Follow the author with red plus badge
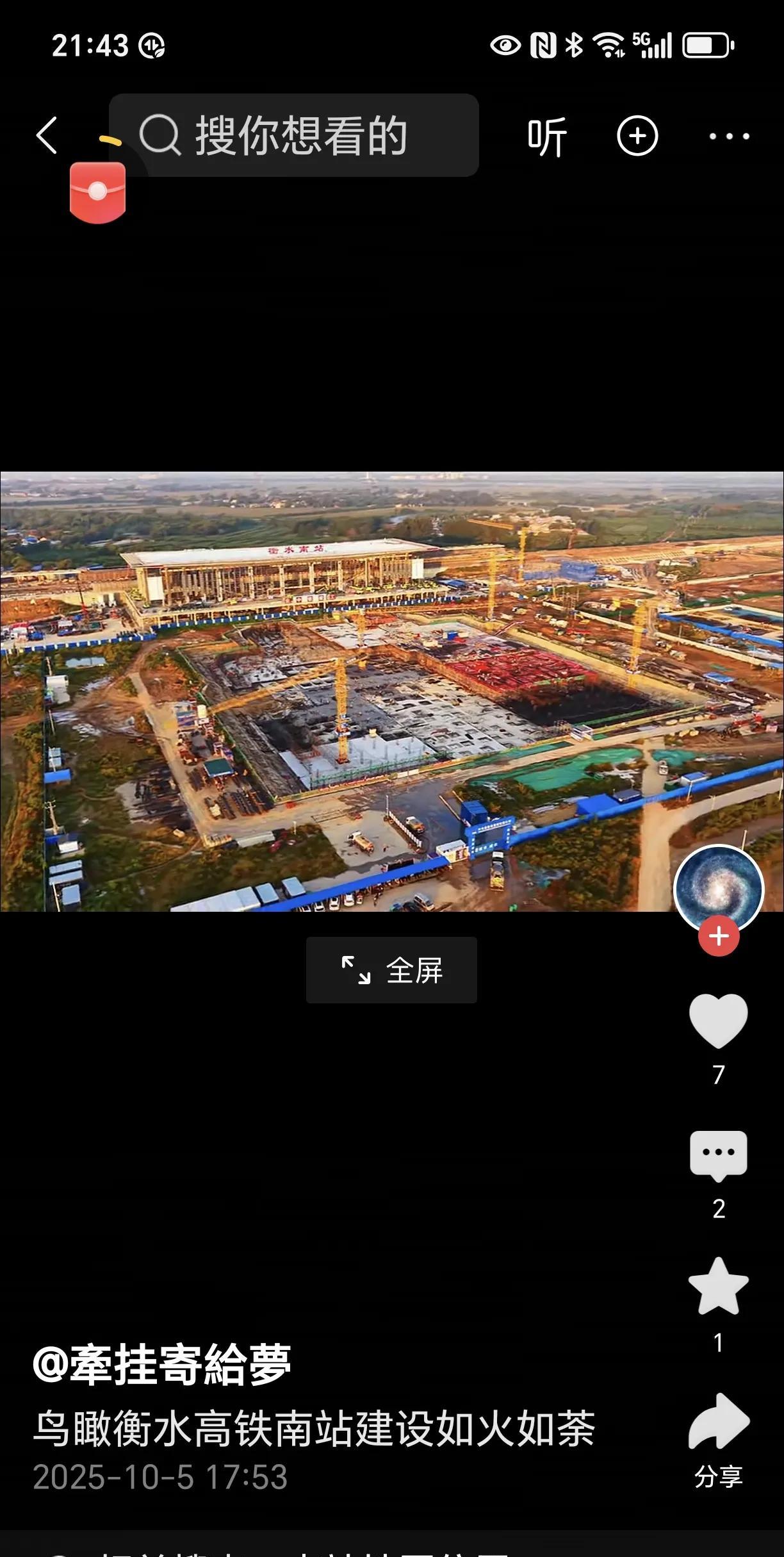 tap(719, 937)
